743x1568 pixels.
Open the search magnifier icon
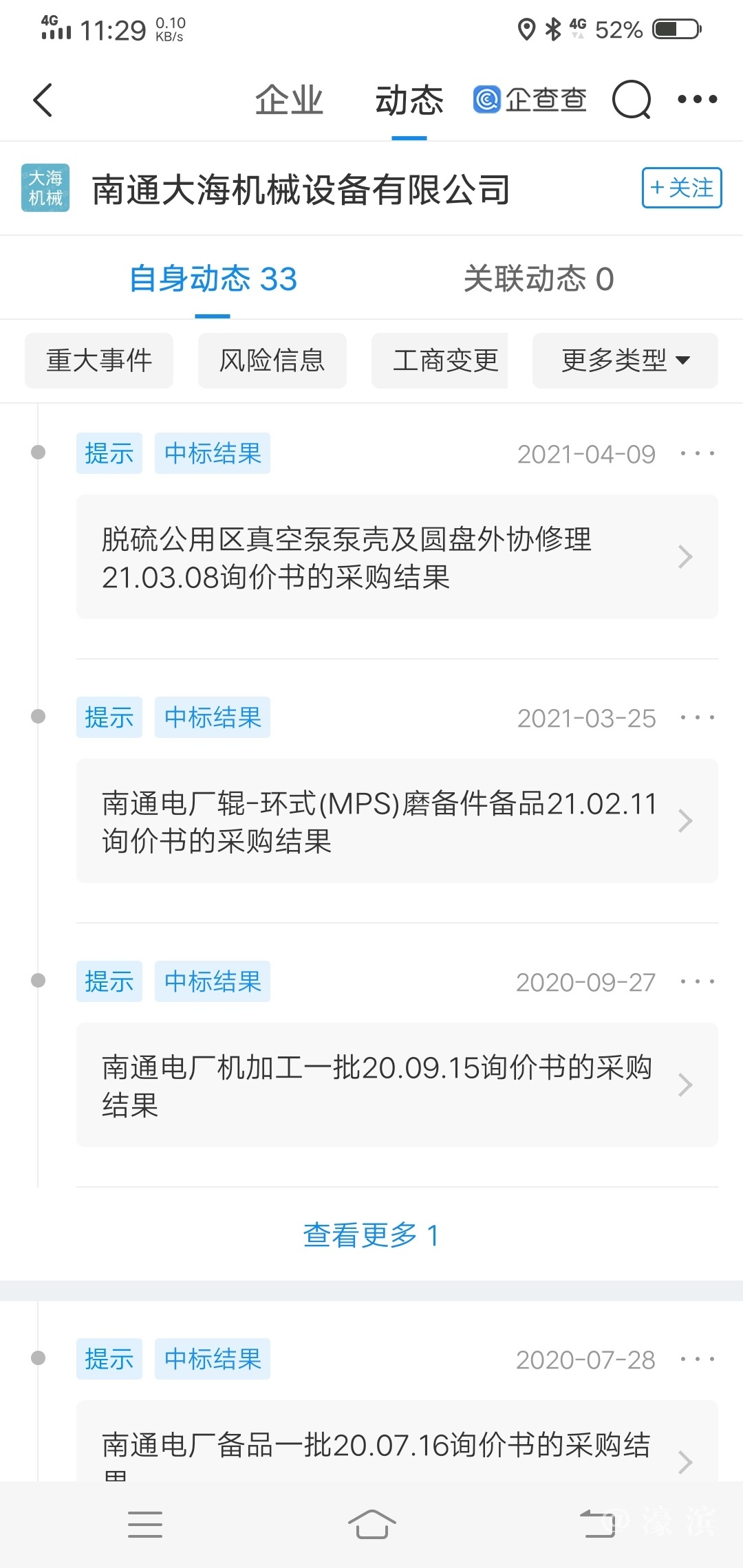(x=631, y=100)
